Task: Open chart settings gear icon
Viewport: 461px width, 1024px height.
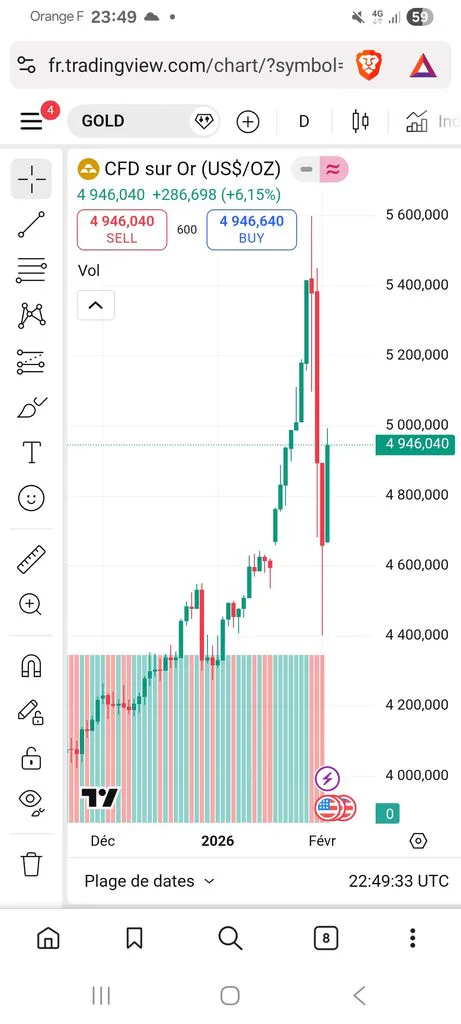Action: pos(419,840)
